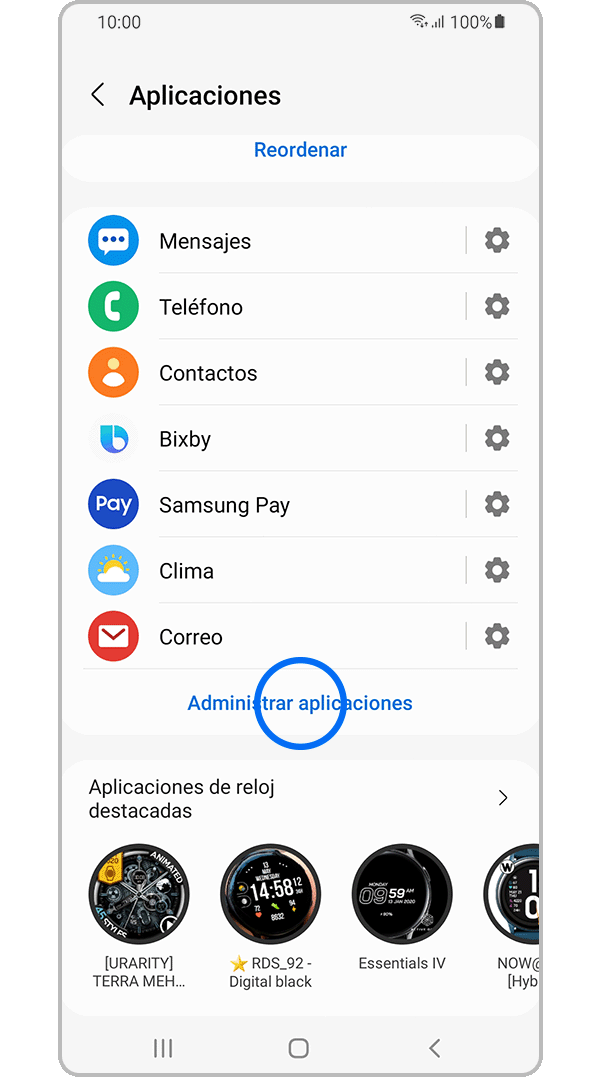
Task: Open Correo settings gear
Action: point(497,636)
